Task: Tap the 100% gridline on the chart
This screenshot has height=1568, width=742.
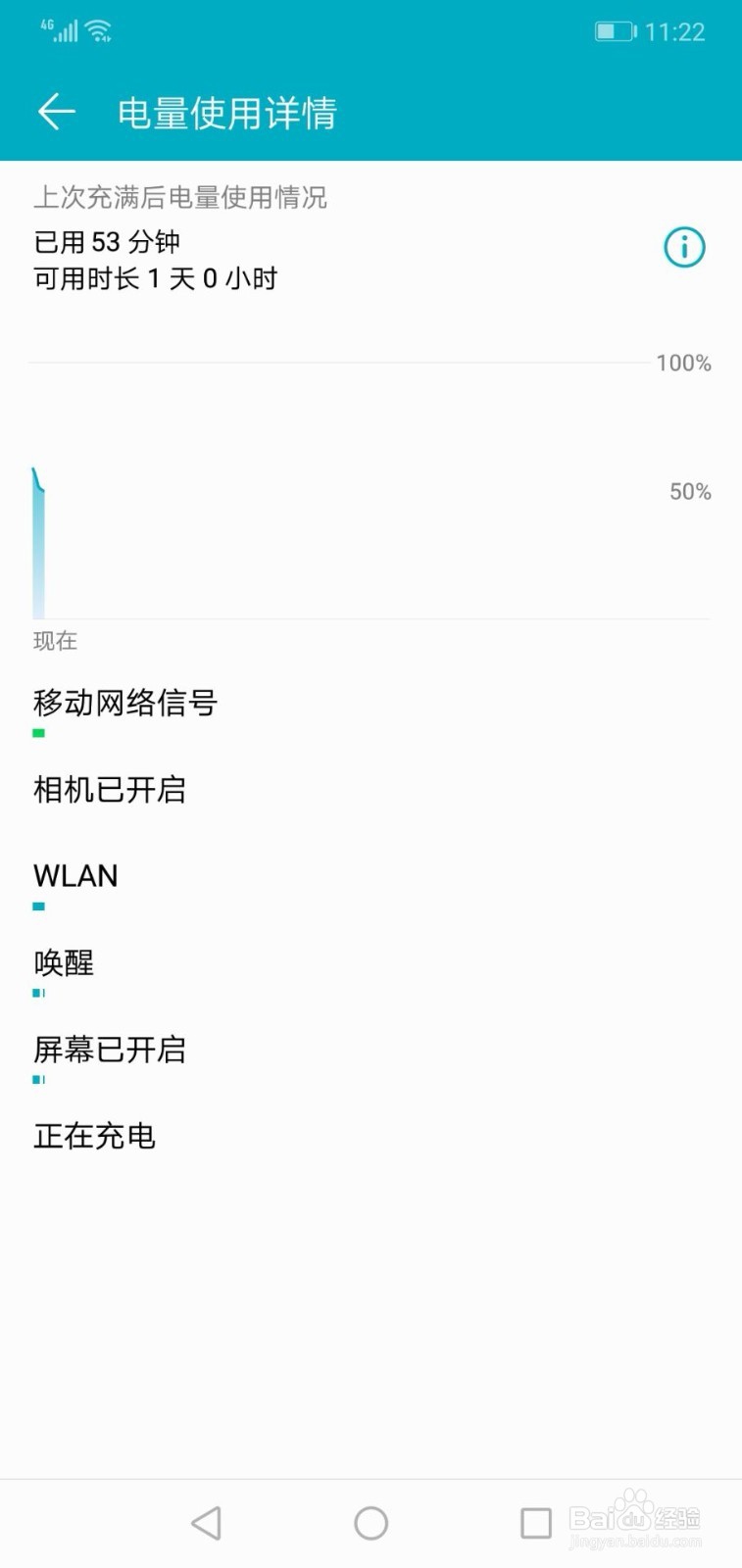Action: coord(683,364)
